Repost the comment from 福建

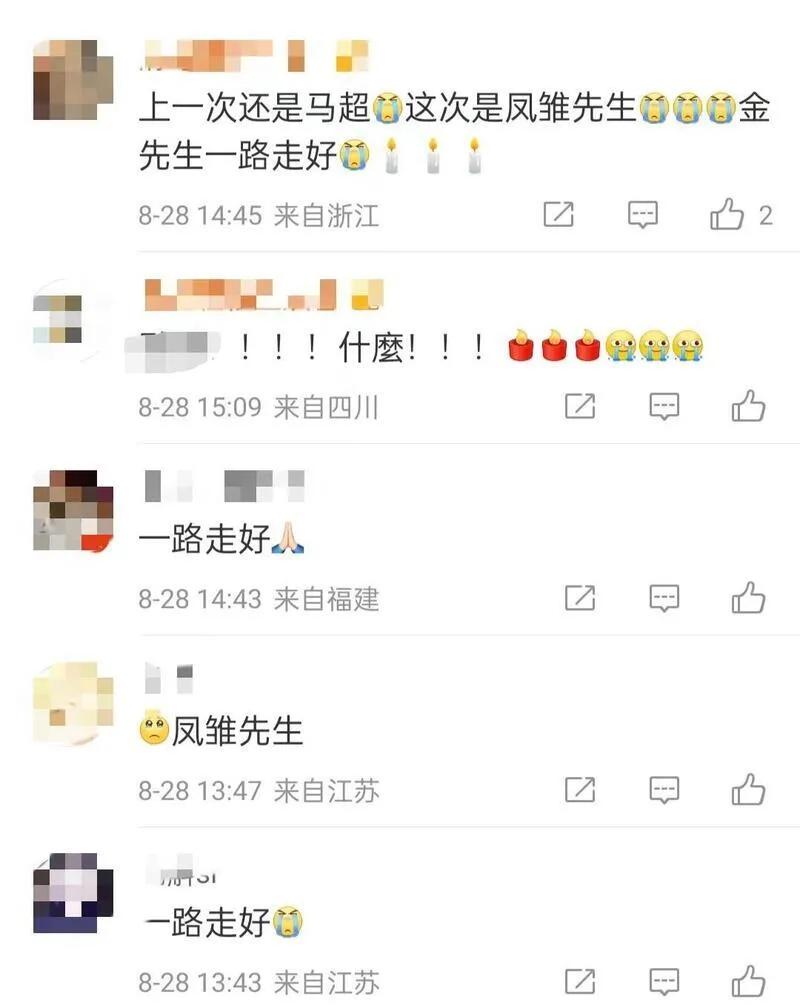coord(580,598)
